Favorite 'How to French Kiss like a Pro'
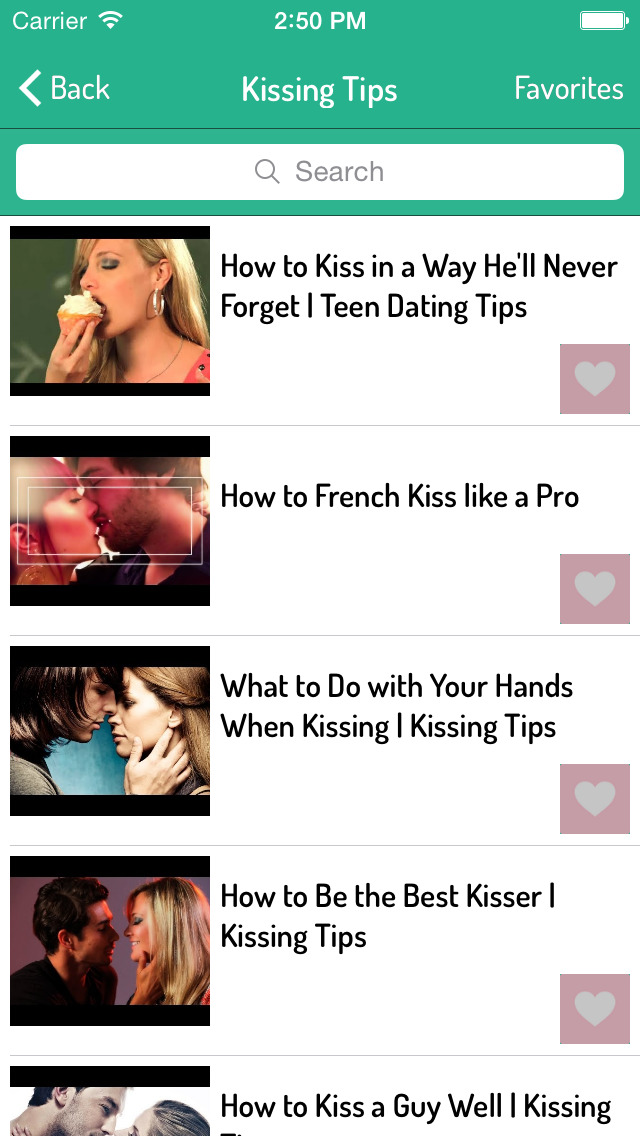 pos(595,589)
